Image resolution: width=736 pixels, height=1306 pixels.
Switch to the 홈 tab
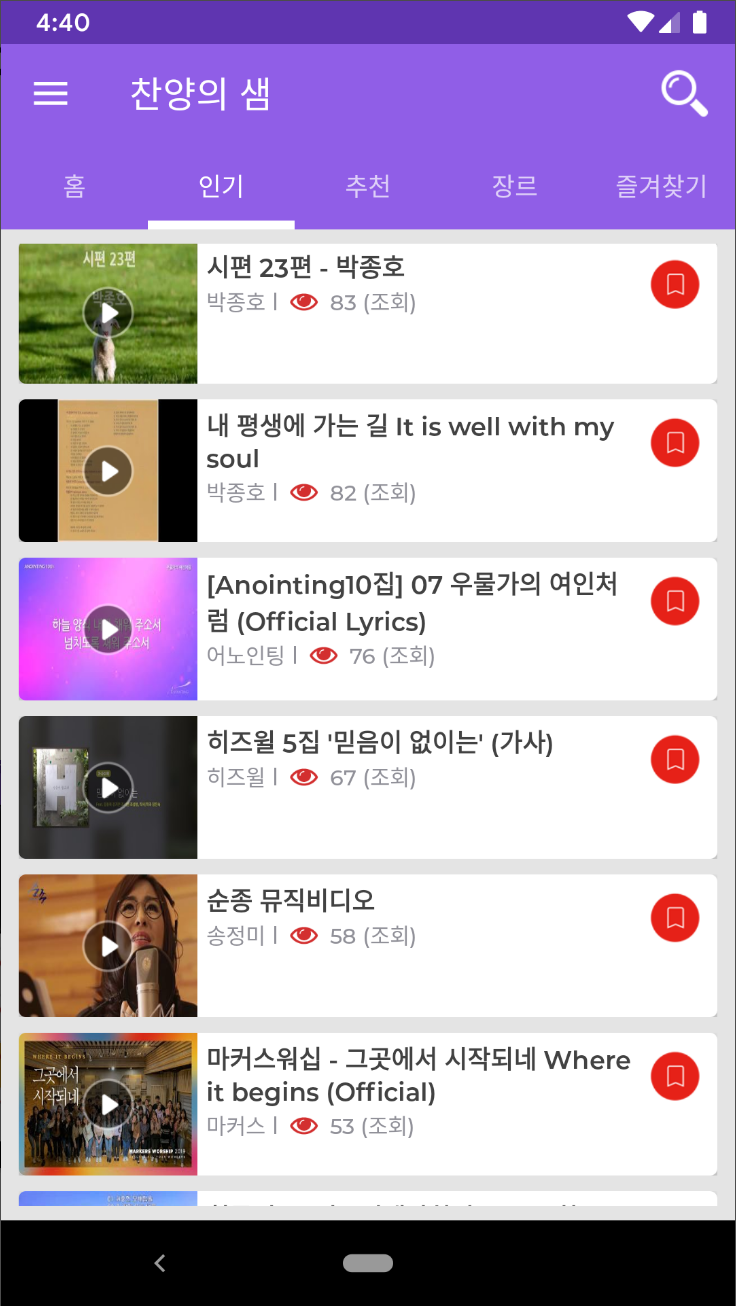[73, 187]
